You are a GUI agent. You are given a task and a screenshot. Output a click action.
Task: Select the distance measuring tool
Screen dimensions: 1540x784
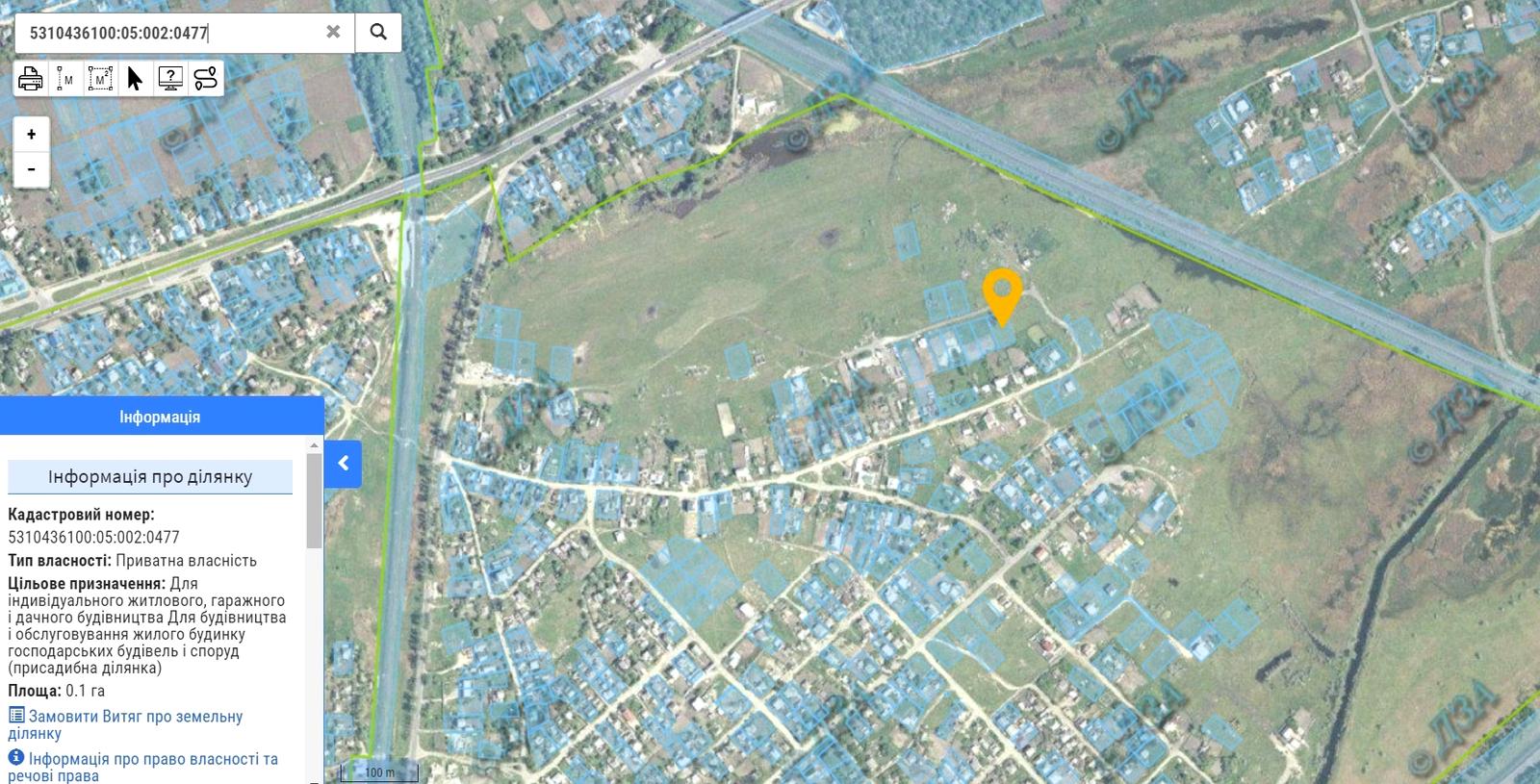pos(65,79)
